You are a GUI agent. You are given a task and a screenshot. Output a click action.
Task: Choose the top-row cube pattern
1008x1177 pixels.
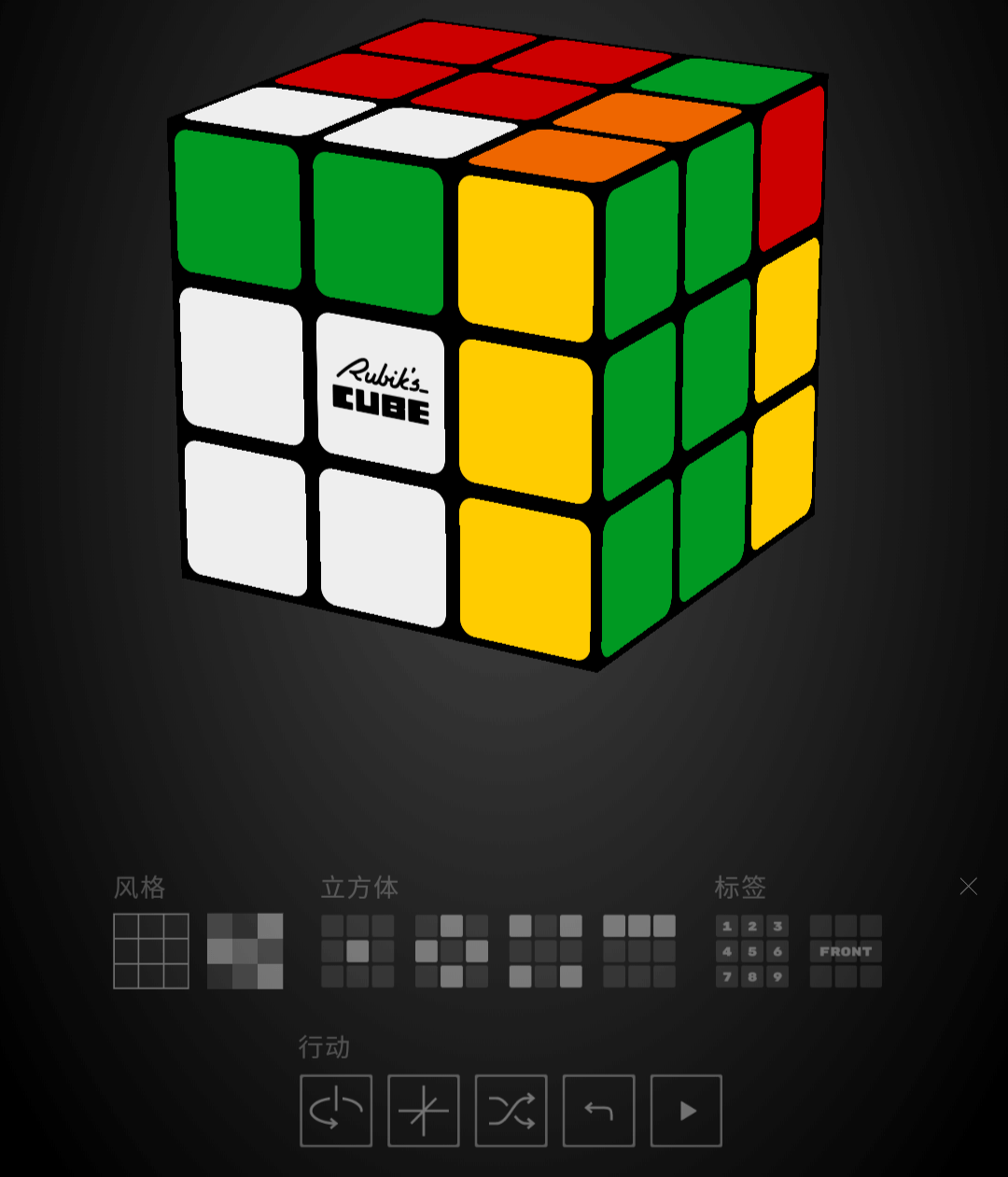tap(639, 951)
